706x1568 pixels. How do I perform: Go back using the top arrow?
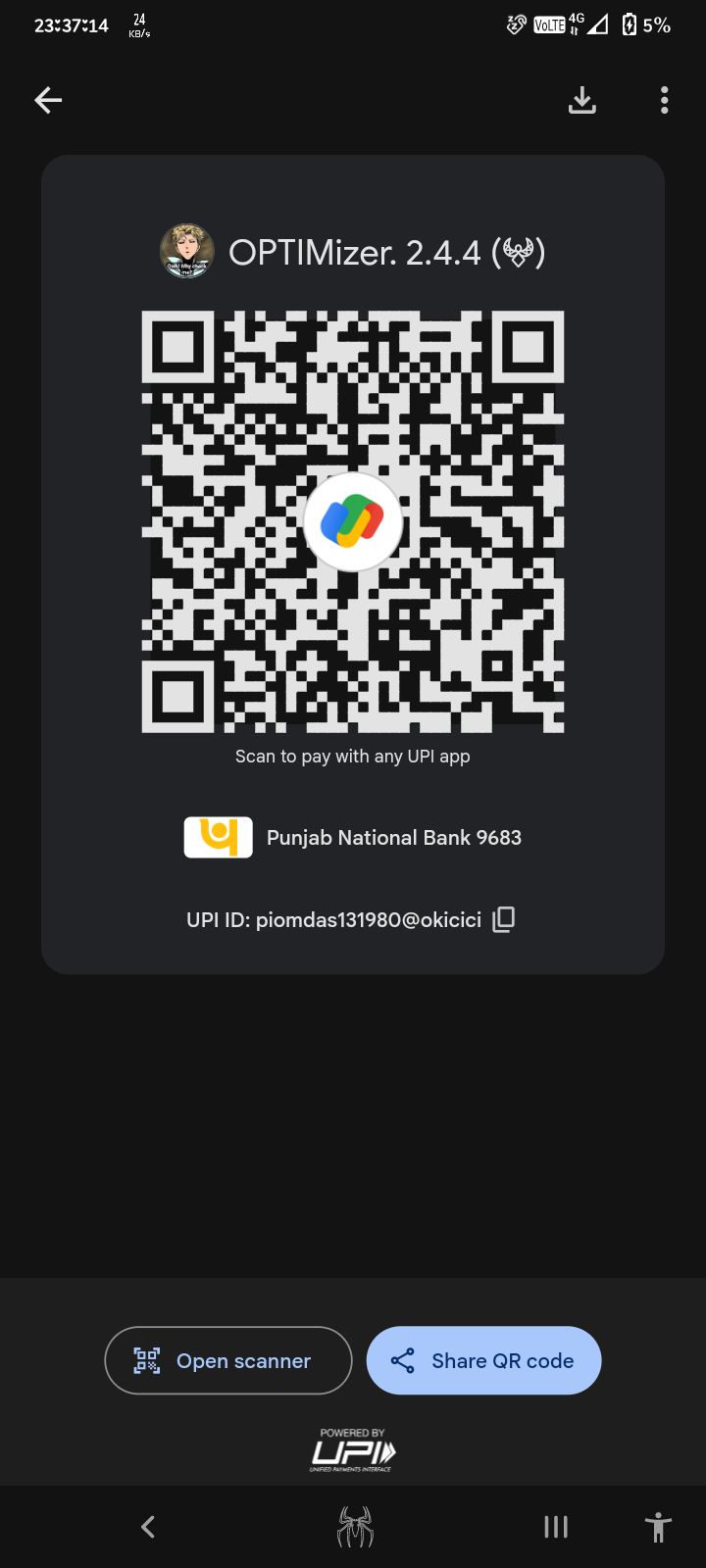coord(48,100)
